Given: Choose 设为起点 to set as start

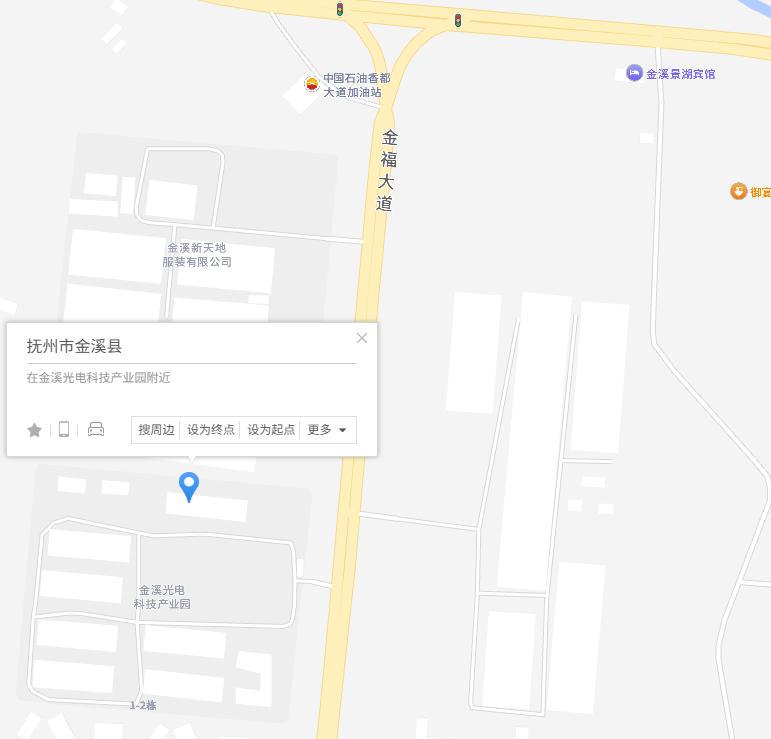Looking at the screenshot, I should click(271, 430).
